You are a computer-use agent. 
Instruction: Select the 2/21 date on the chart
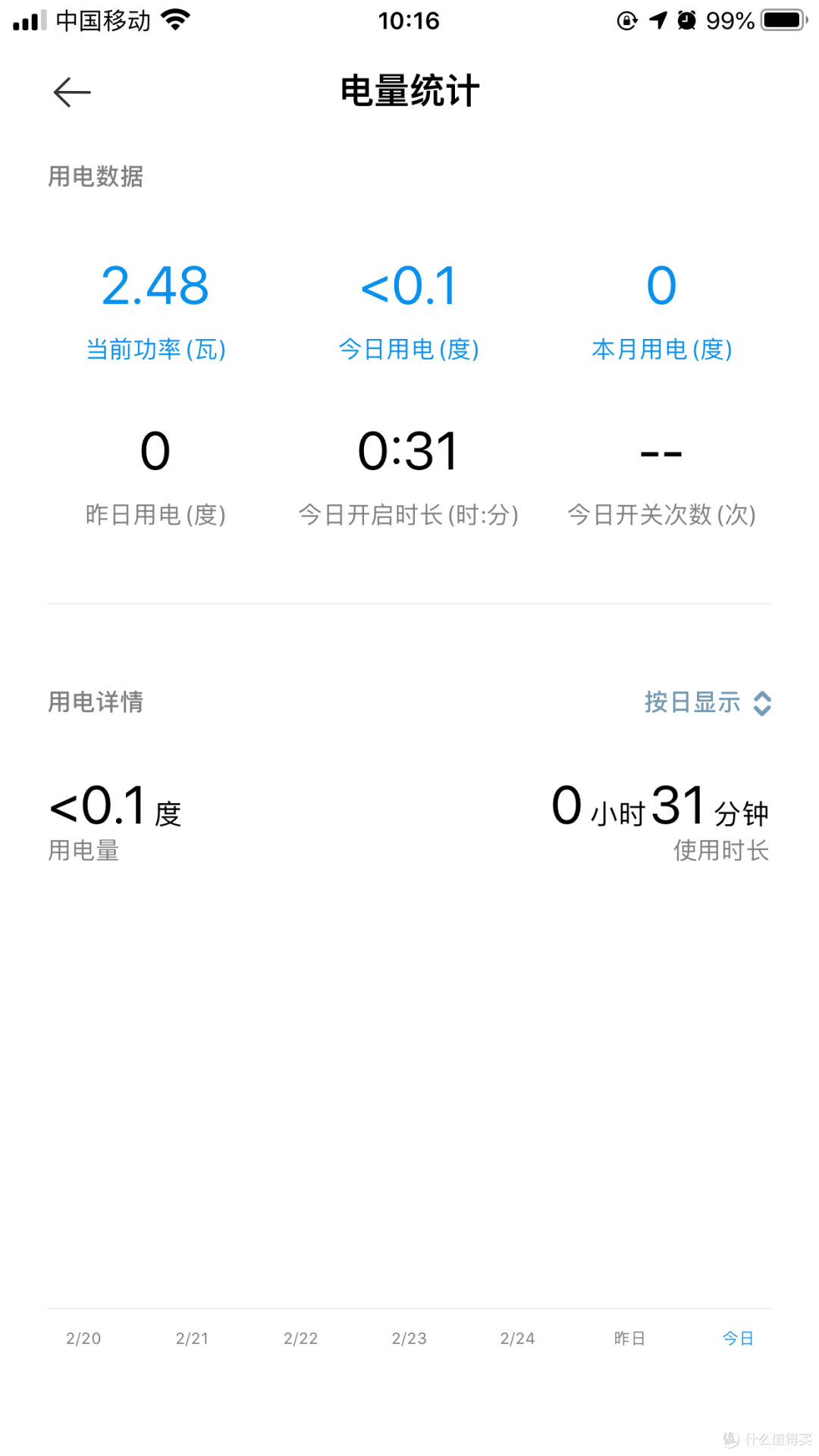click(x=192, y=1338)
